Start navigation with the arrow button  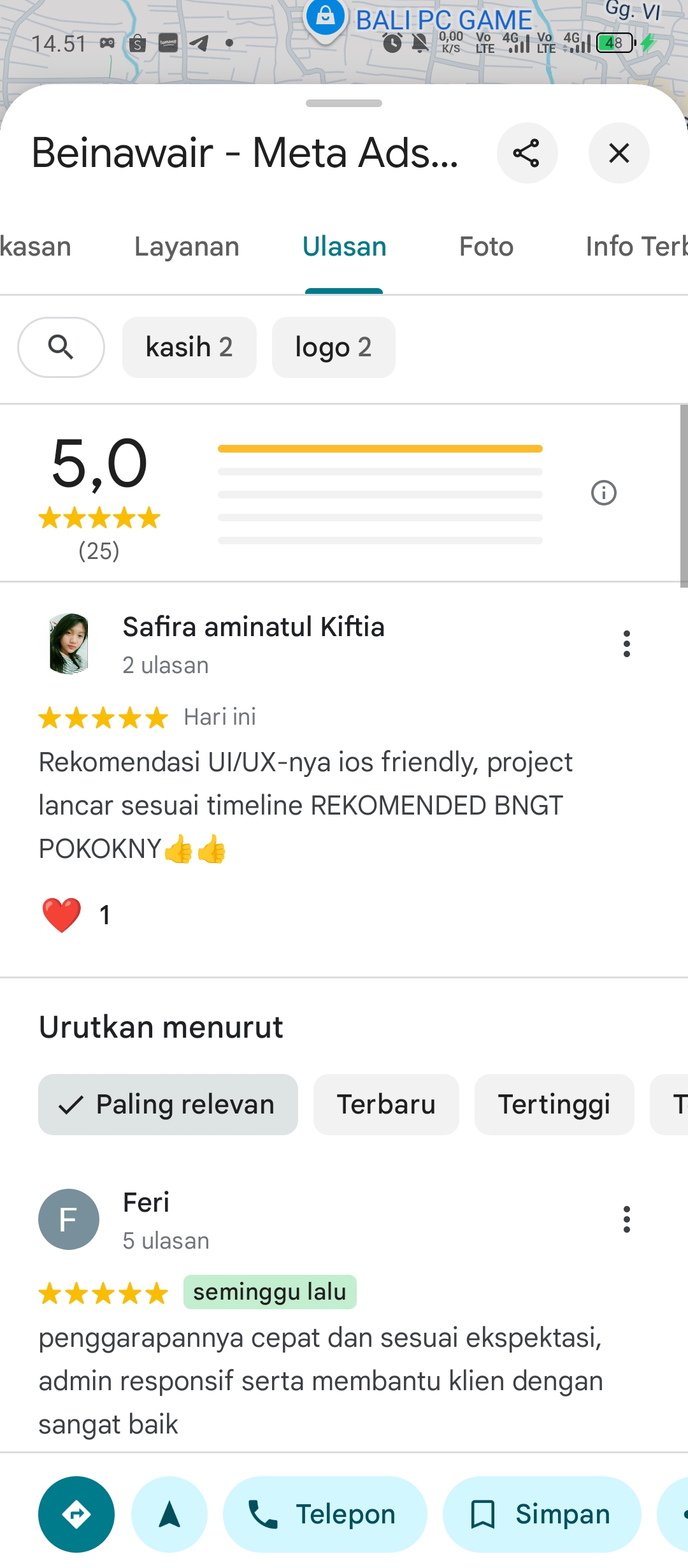coord(169,1514)
